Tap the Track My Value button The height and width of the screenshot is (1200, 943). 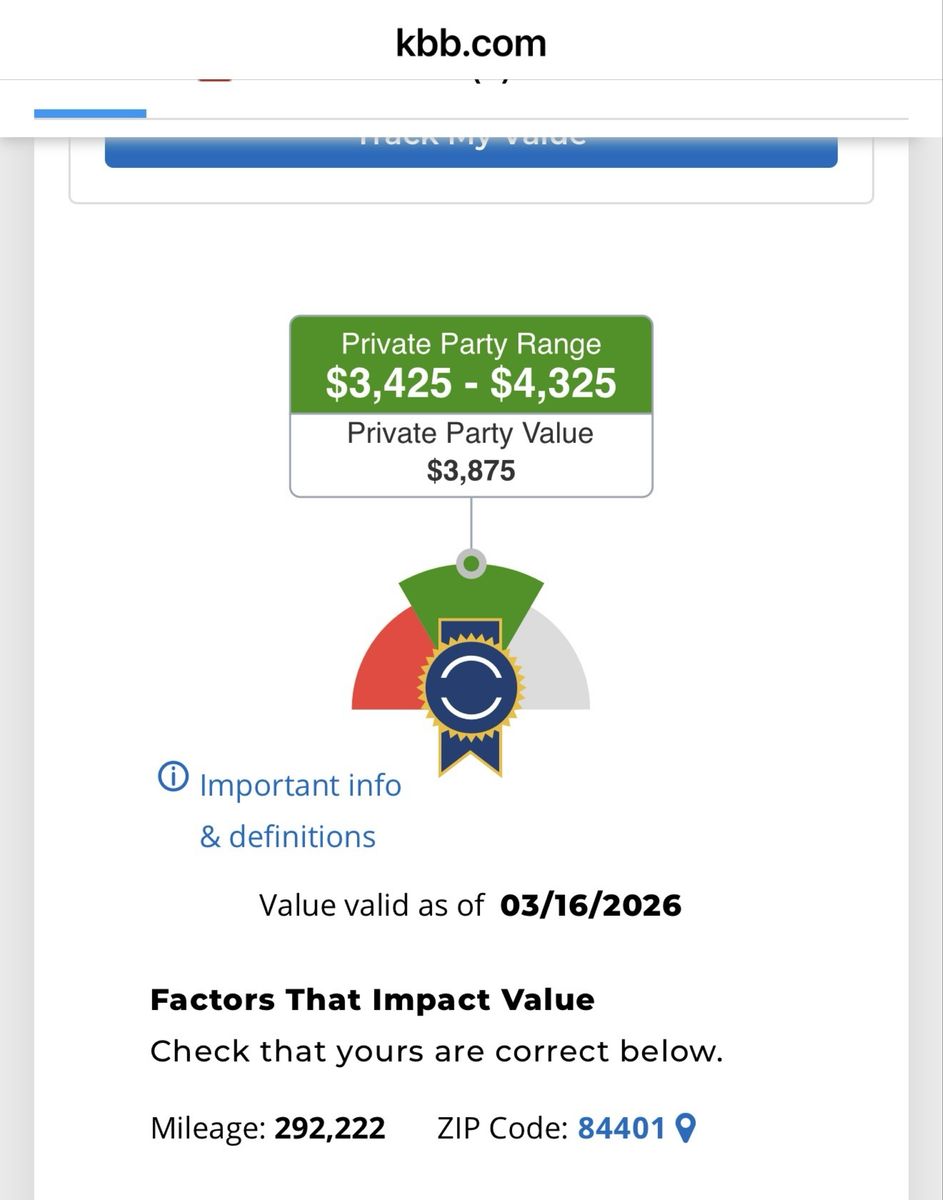coord(470,150)
